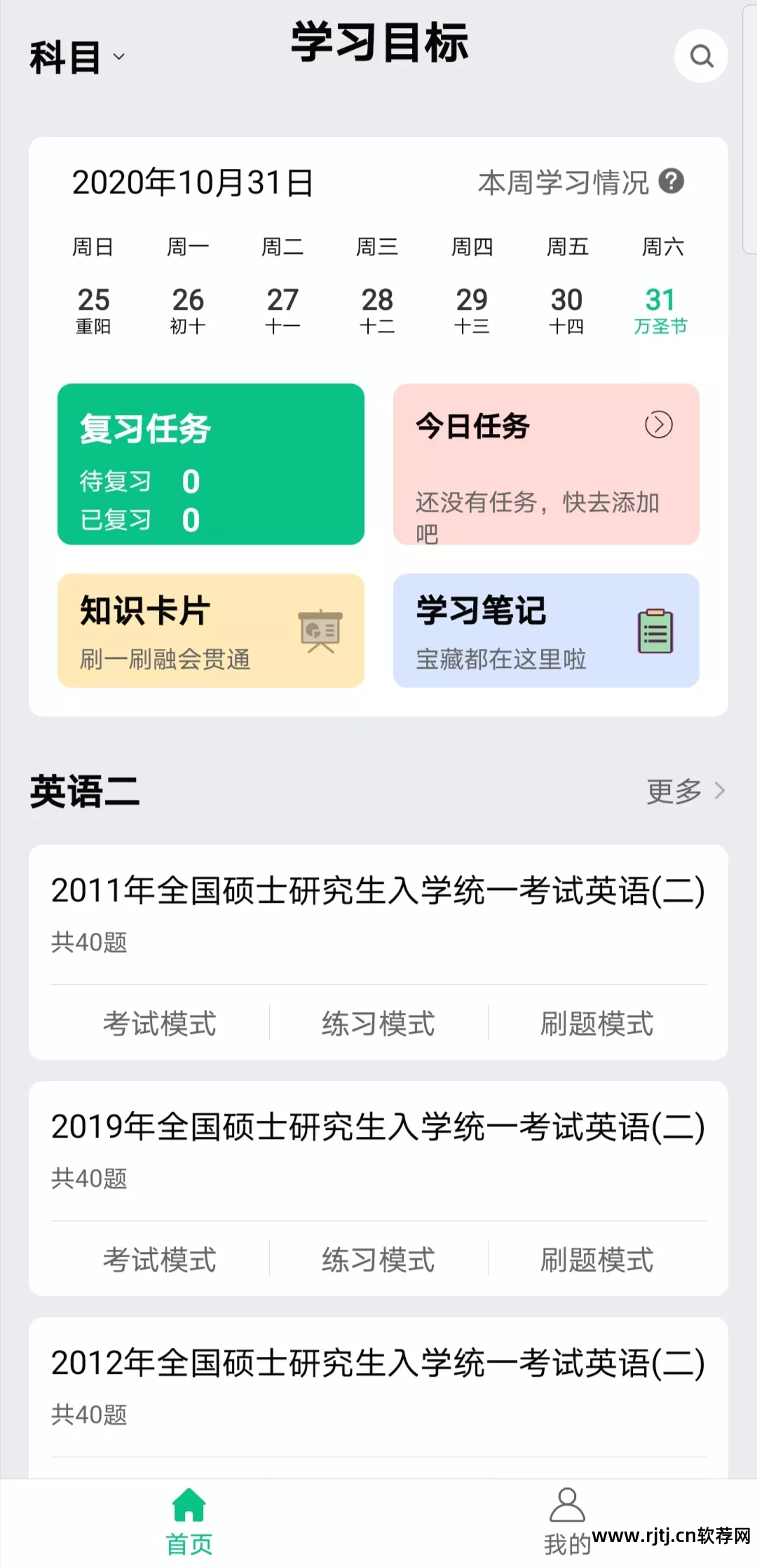Click the chevron next to 科目
This screenshot has height=1568, width=757.
click(119, 57)
